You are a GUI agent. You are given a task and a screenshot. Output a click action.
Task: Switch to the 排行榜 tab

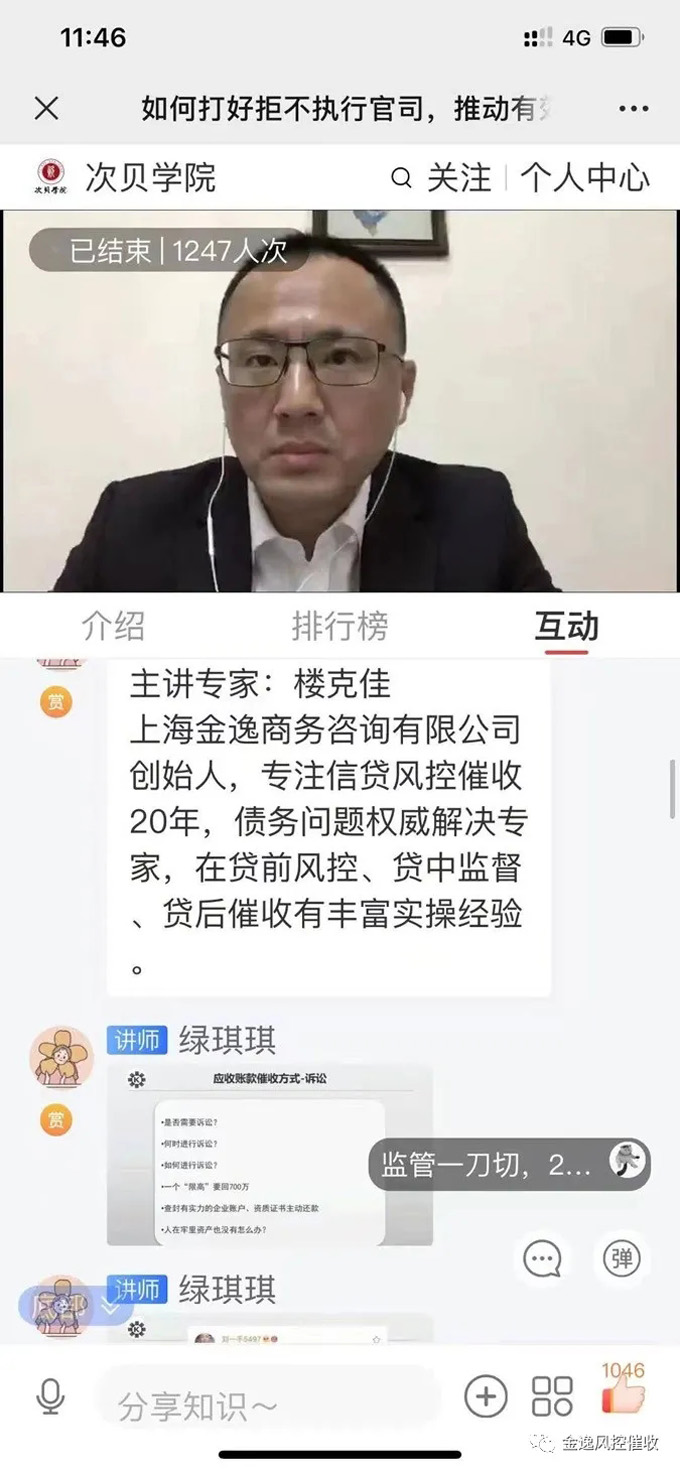tap(339, 626)
